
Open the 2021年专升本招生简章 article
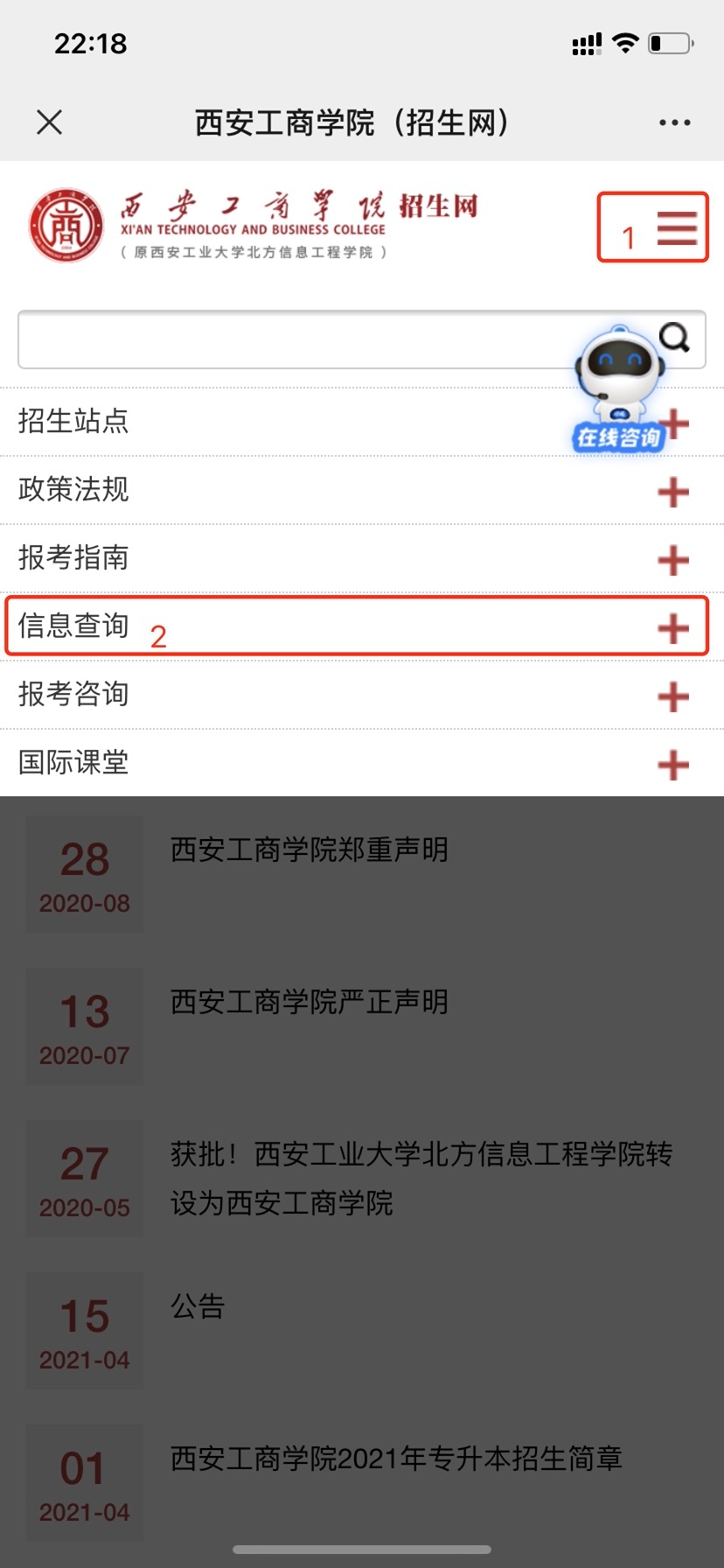pyautogui.click(x=395, y=1459)
